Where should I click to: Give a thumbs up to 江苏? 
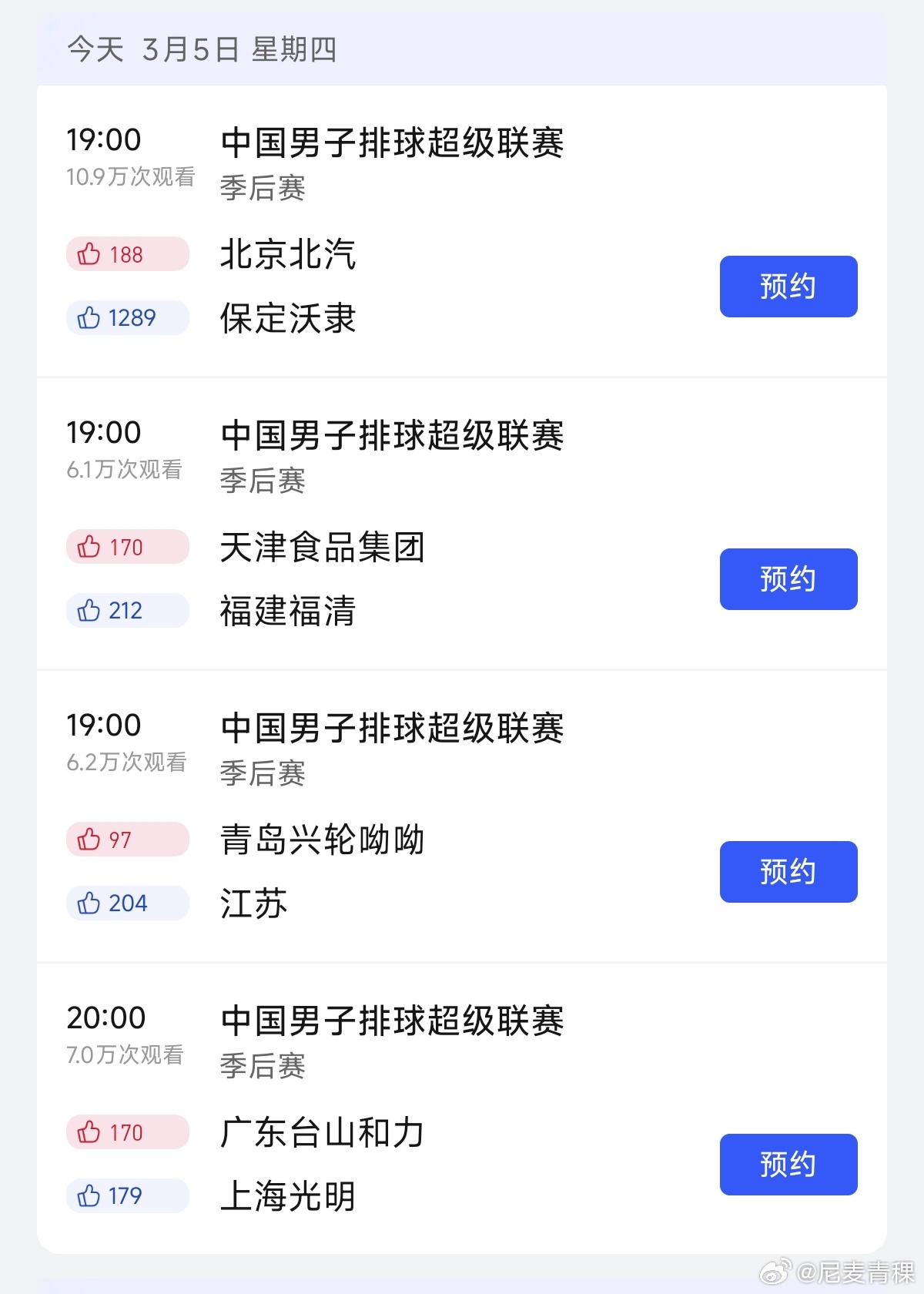pos(127,903)
